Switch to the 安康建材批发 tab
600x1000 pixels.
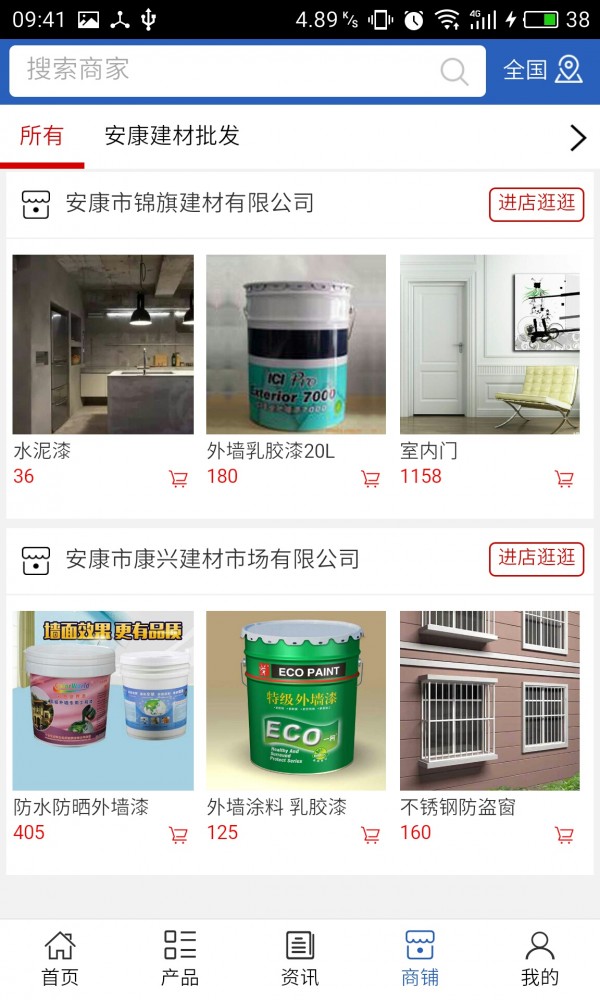click(x=172, y=137)
